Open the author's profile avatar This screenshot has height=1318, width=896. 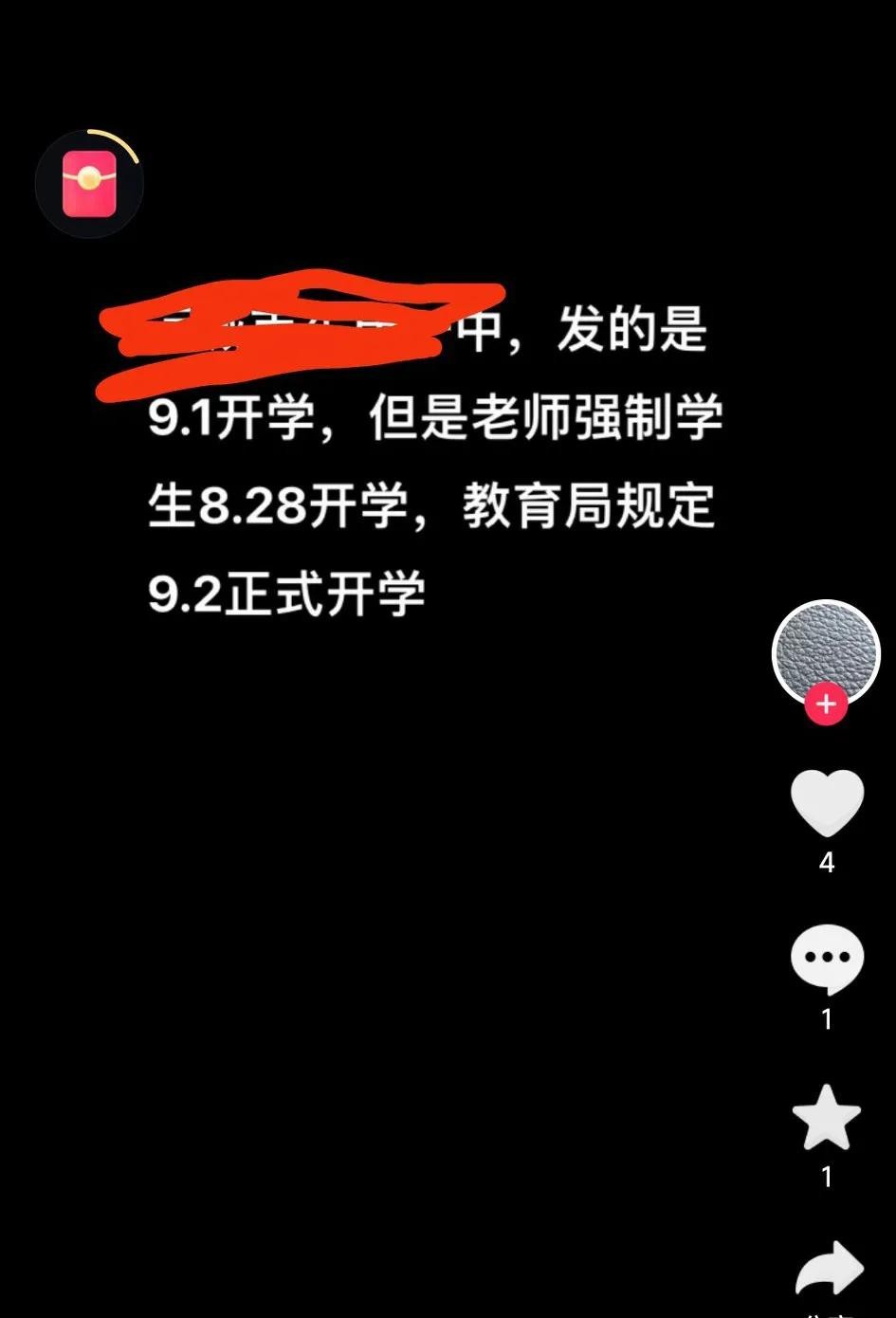click(x=826, y=649)
